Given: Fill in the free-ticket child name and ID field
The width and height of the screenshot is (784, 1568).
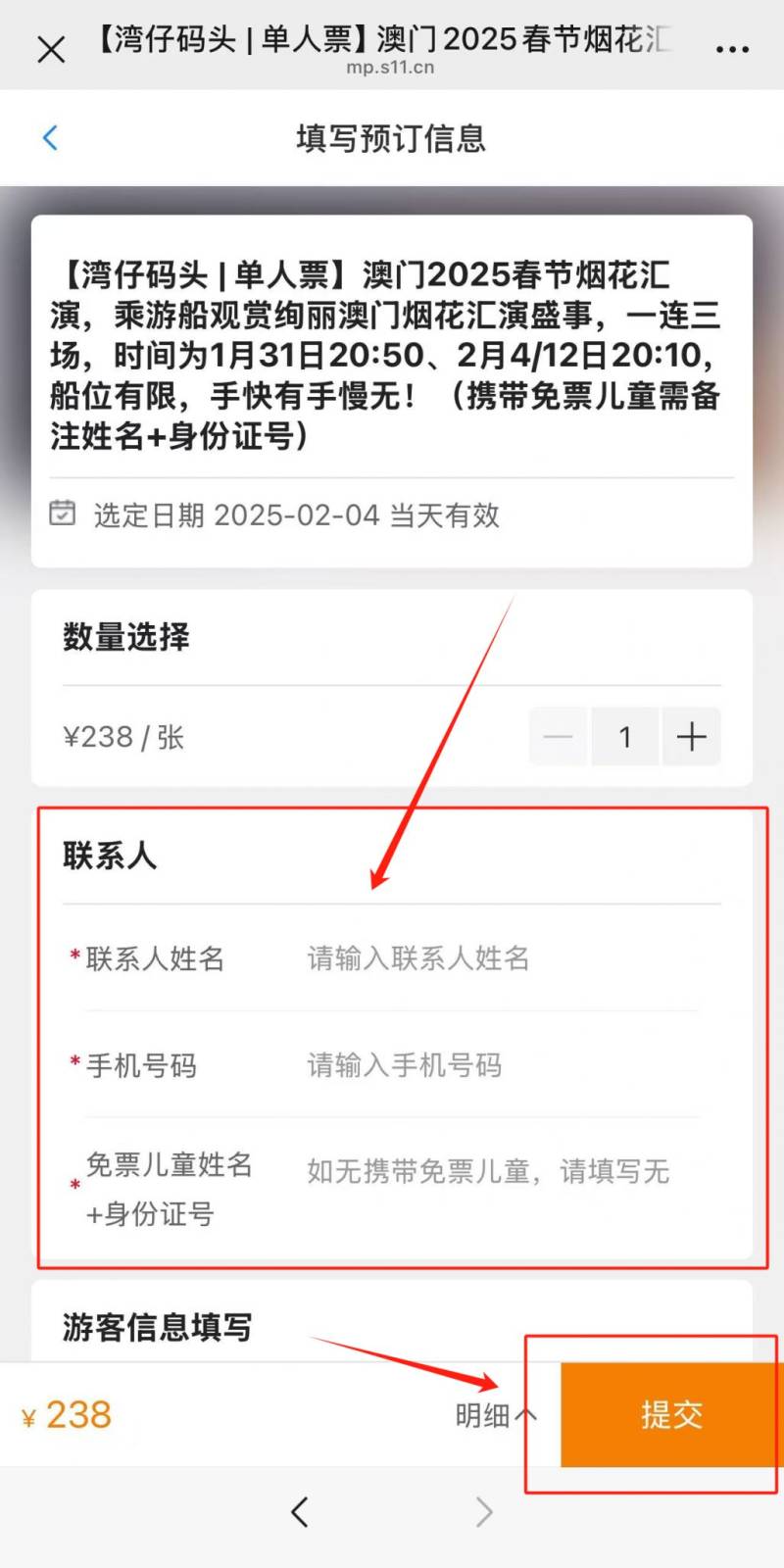Looking at the screenshot, I should click(500, 1171).
